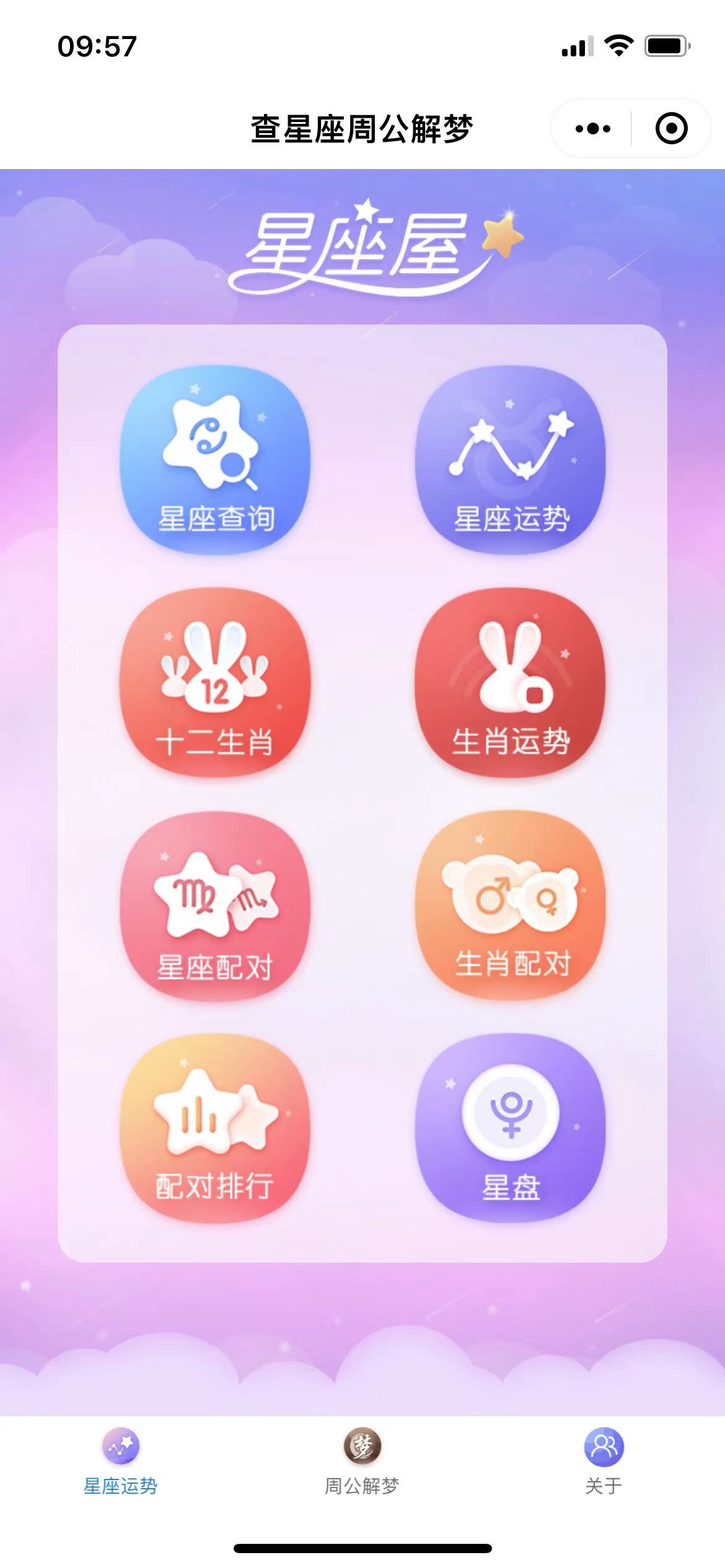Open 星座配对 zodiac matching
725x1568 pixels.
215,905
